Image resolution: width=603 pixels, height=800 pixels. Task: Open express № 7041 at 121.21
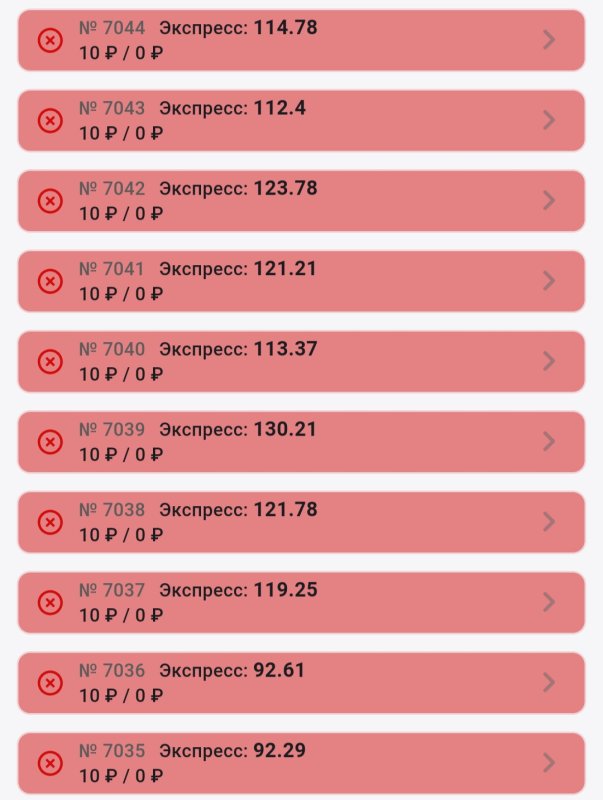coord(300,281)
